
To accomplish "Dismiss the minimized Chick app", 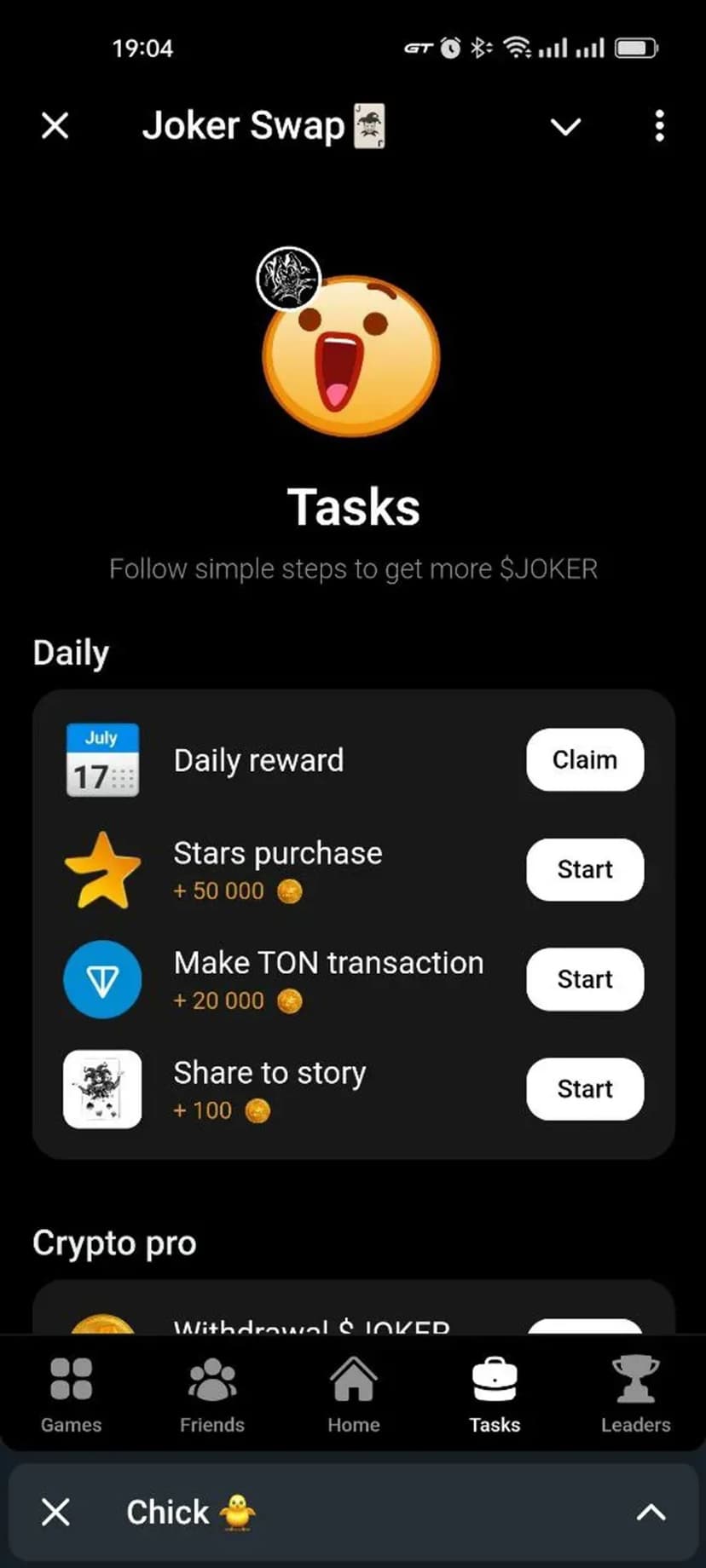I will [x=55, y=1513].
